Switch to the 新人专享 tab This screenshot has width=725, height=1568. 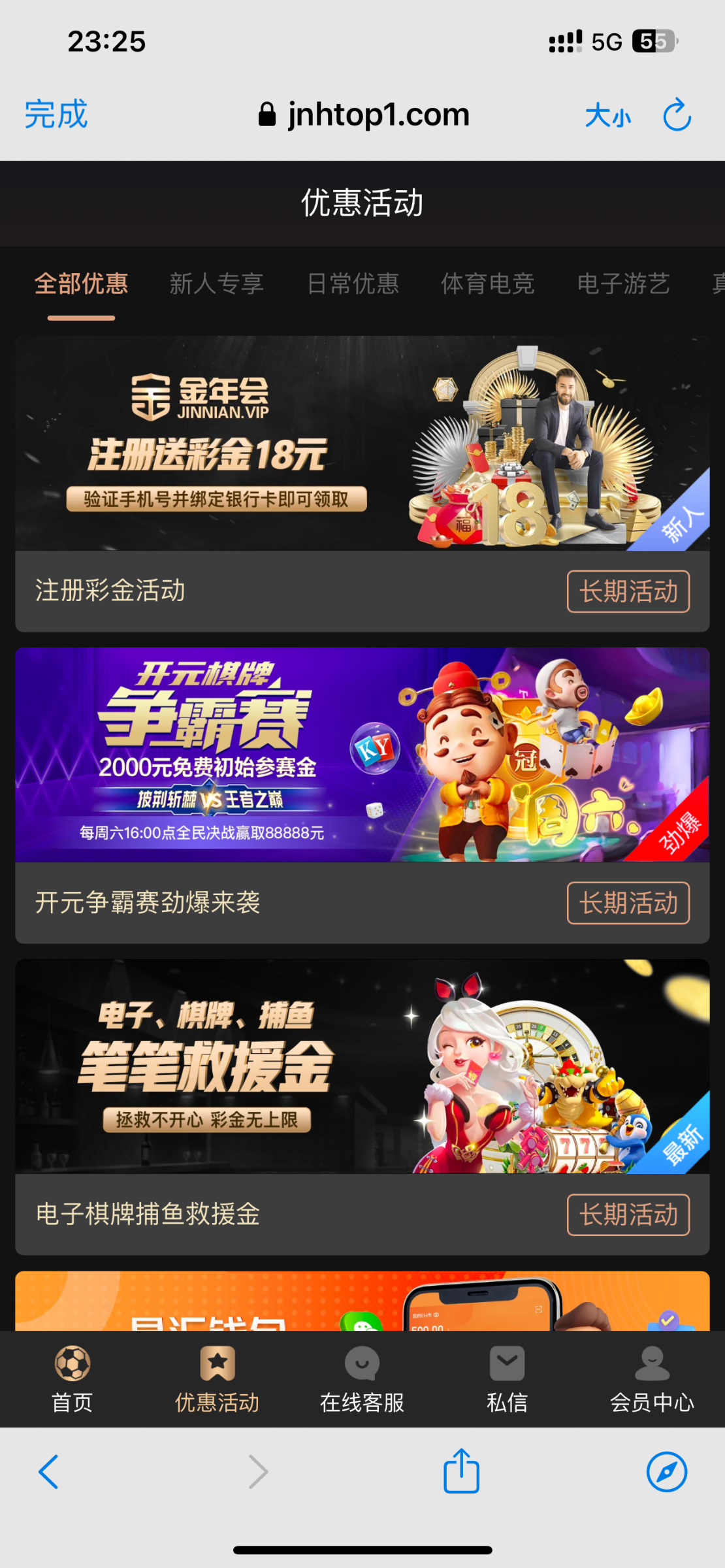216,284
